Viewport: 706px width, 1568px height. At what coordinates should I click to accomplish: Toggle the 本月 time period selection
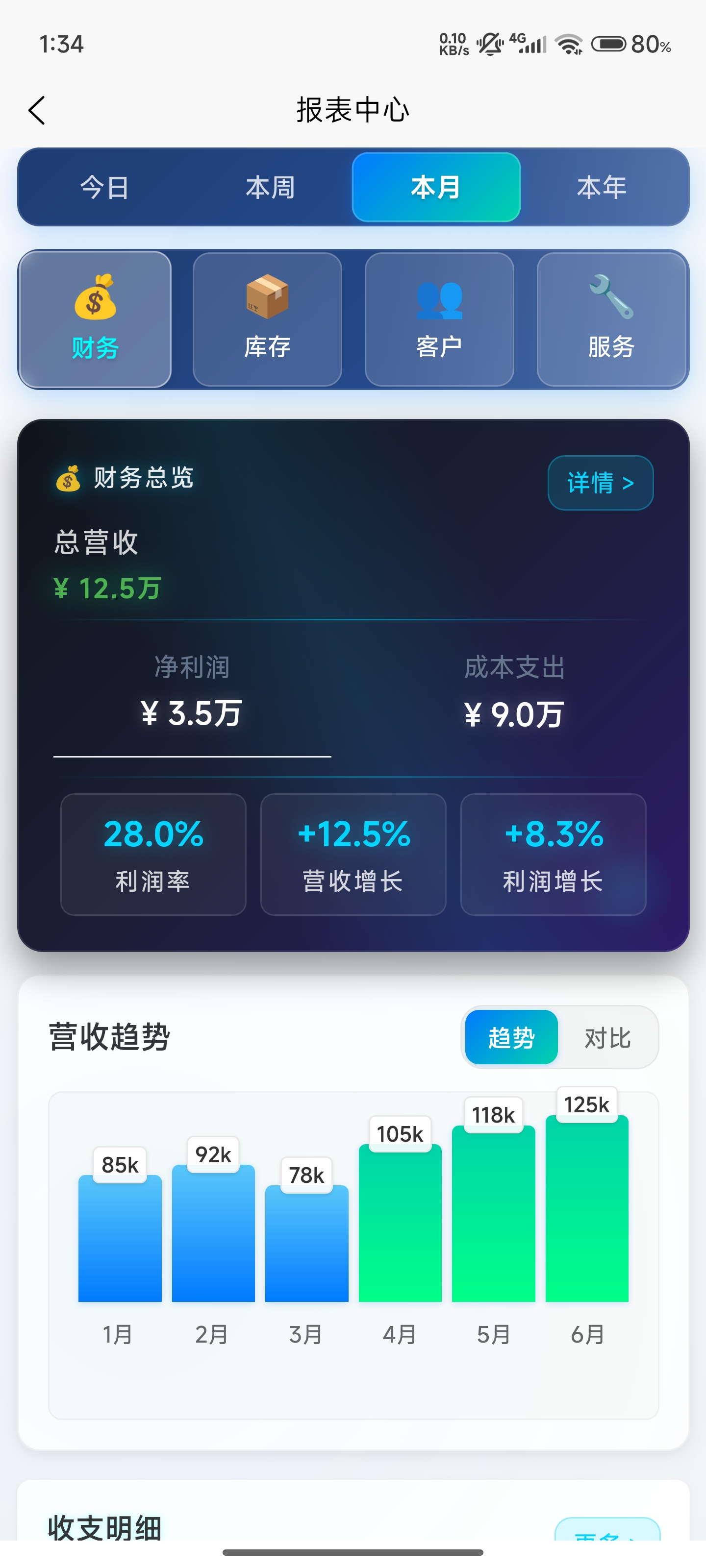click(x=436, y=188)
